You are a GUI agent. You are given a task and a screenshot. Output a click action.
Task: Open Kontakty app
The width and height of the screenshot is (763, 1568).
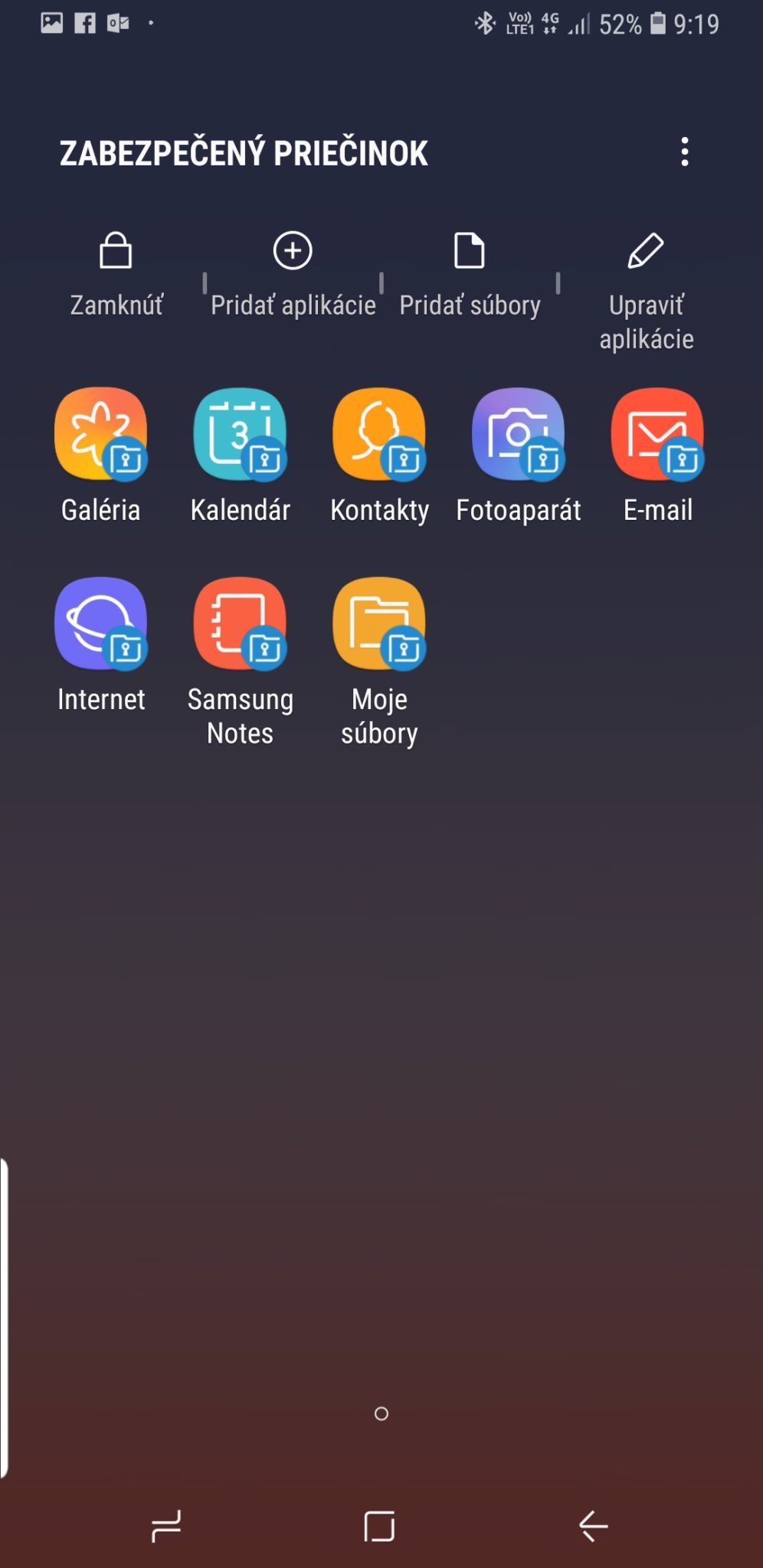[x=379, y=434]
